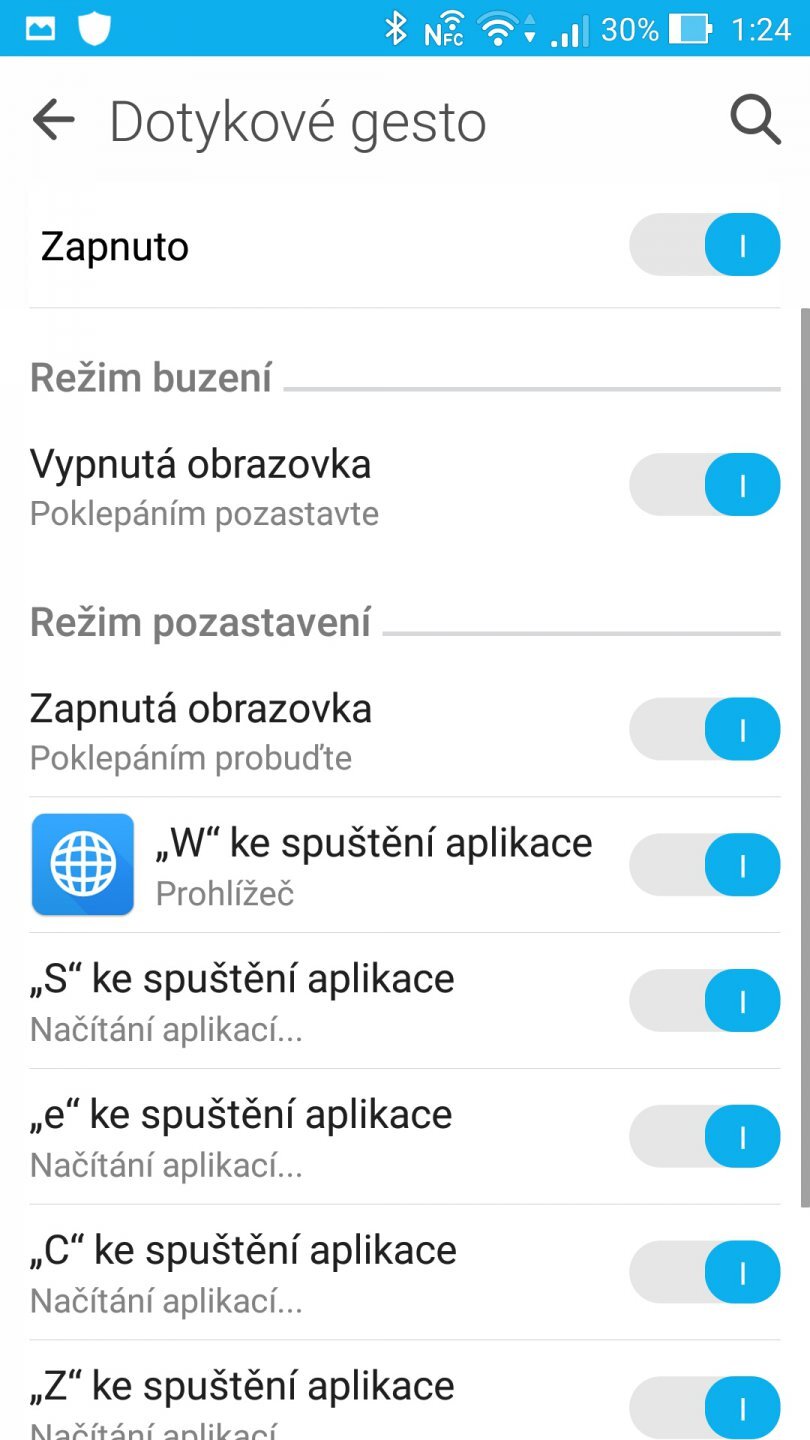Toggle off the „W" gesture switch
This screenshot has height=1440, width=810.
click(704, 864)
